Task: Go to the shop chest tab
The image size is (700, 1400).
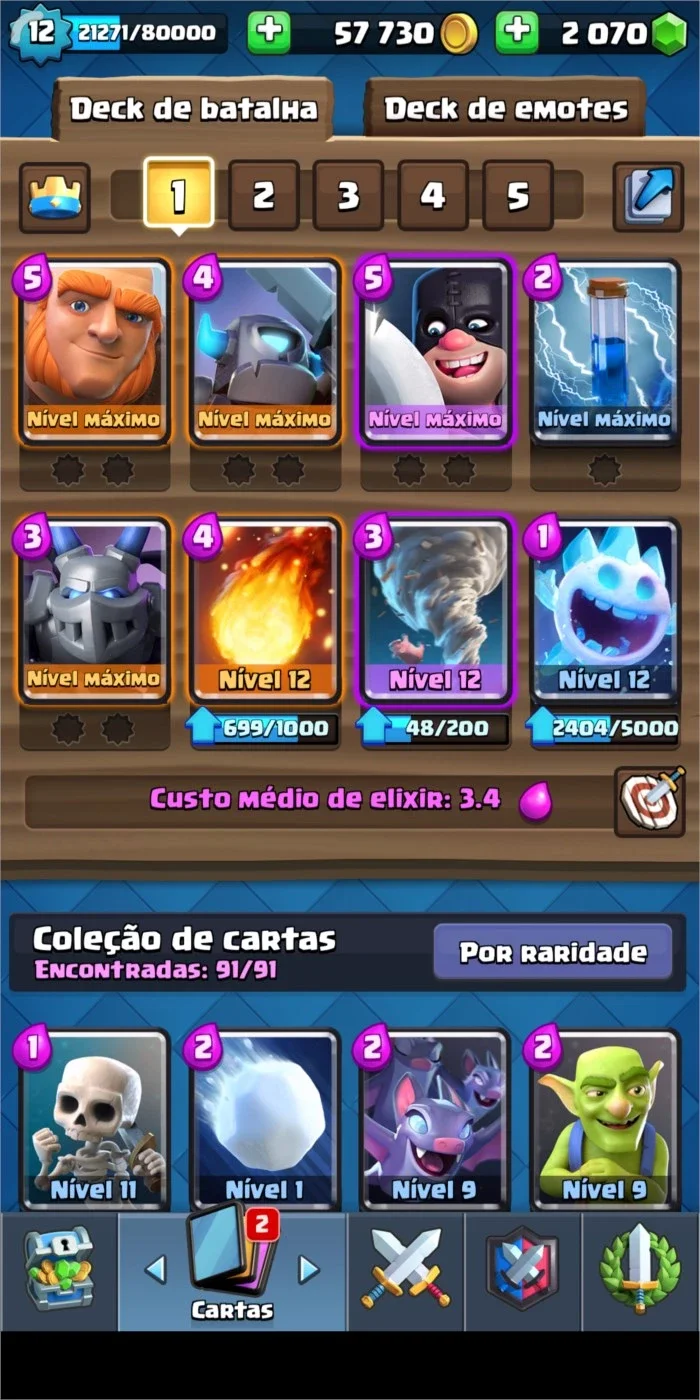Action: tap(59, 1270)
